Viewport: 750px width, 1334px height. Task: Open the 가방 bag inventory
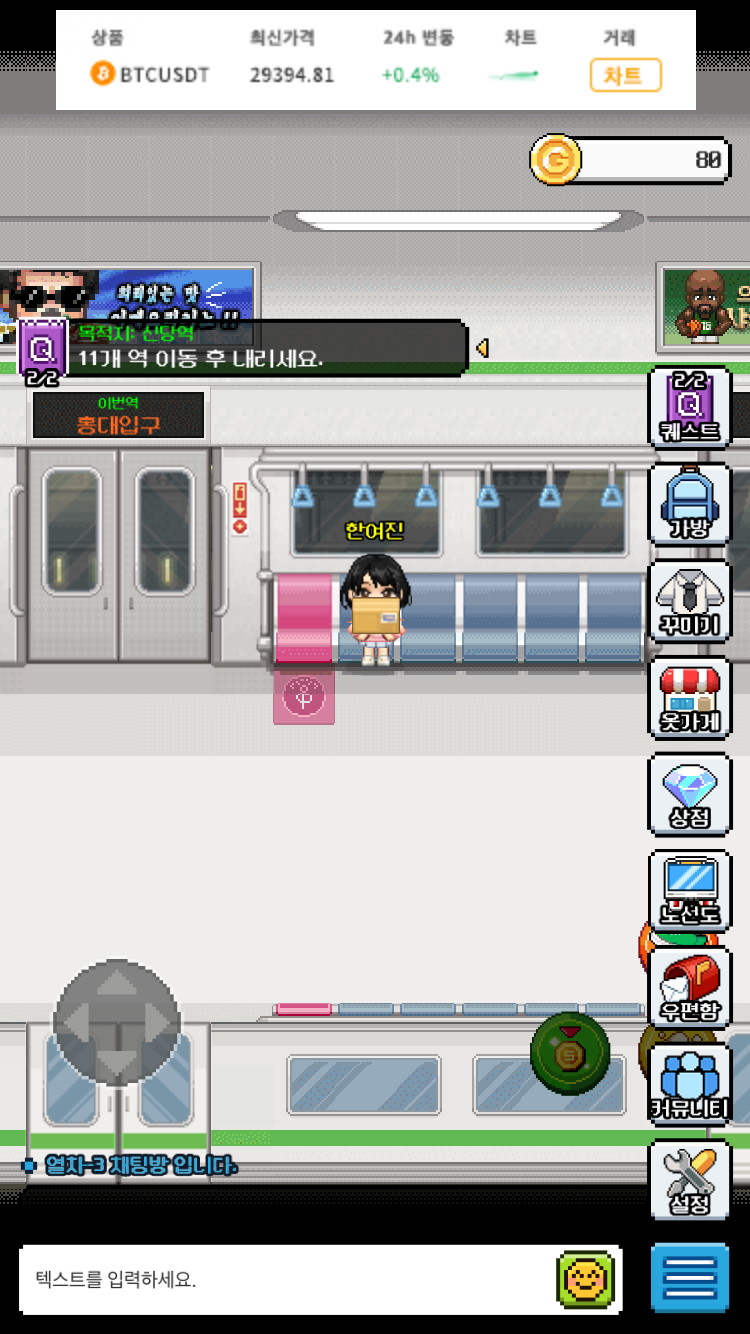(x=689, y=504)
